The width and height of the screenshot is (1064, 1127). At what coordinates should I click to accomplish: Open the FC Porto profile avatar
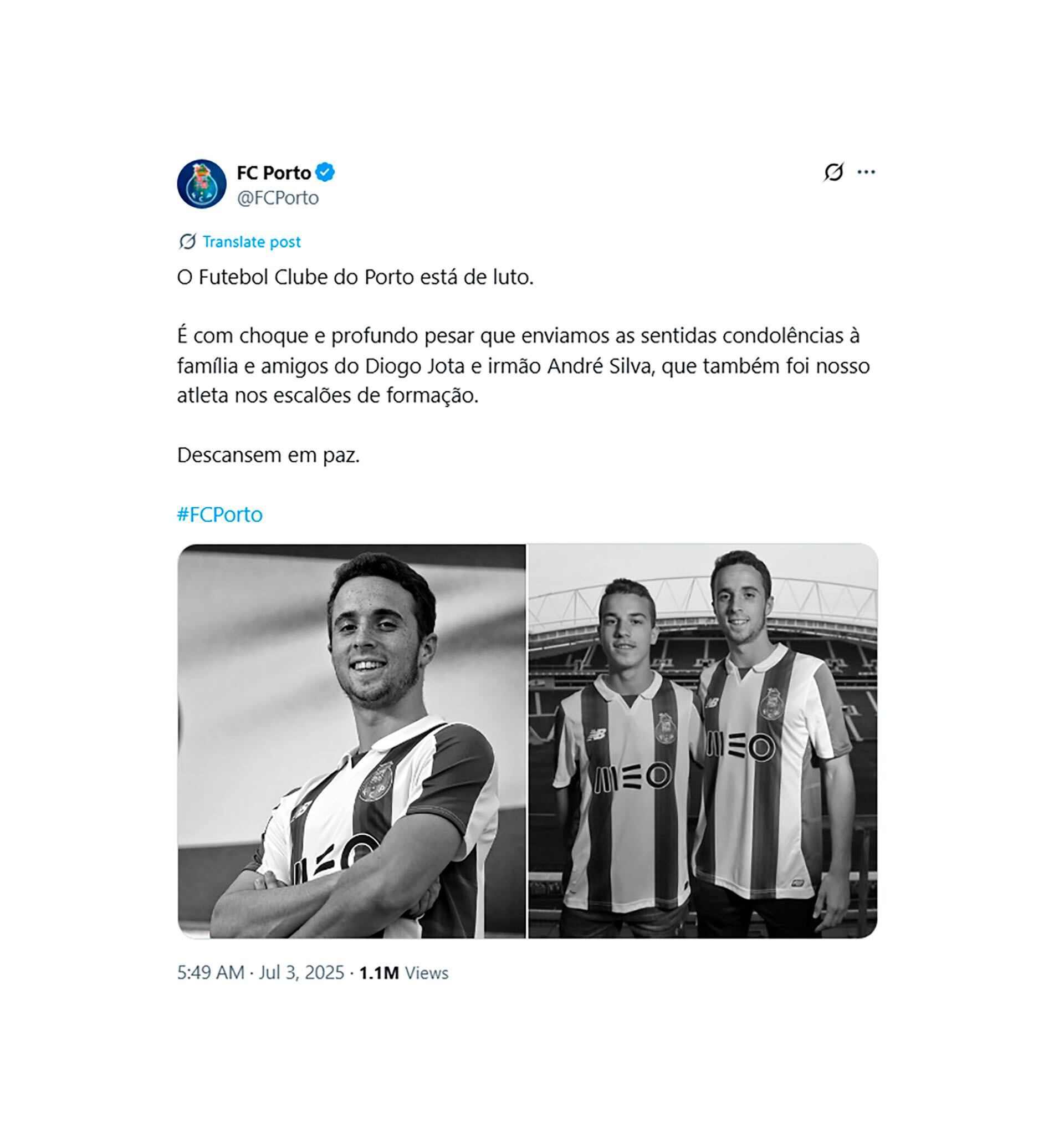(201, 184)
